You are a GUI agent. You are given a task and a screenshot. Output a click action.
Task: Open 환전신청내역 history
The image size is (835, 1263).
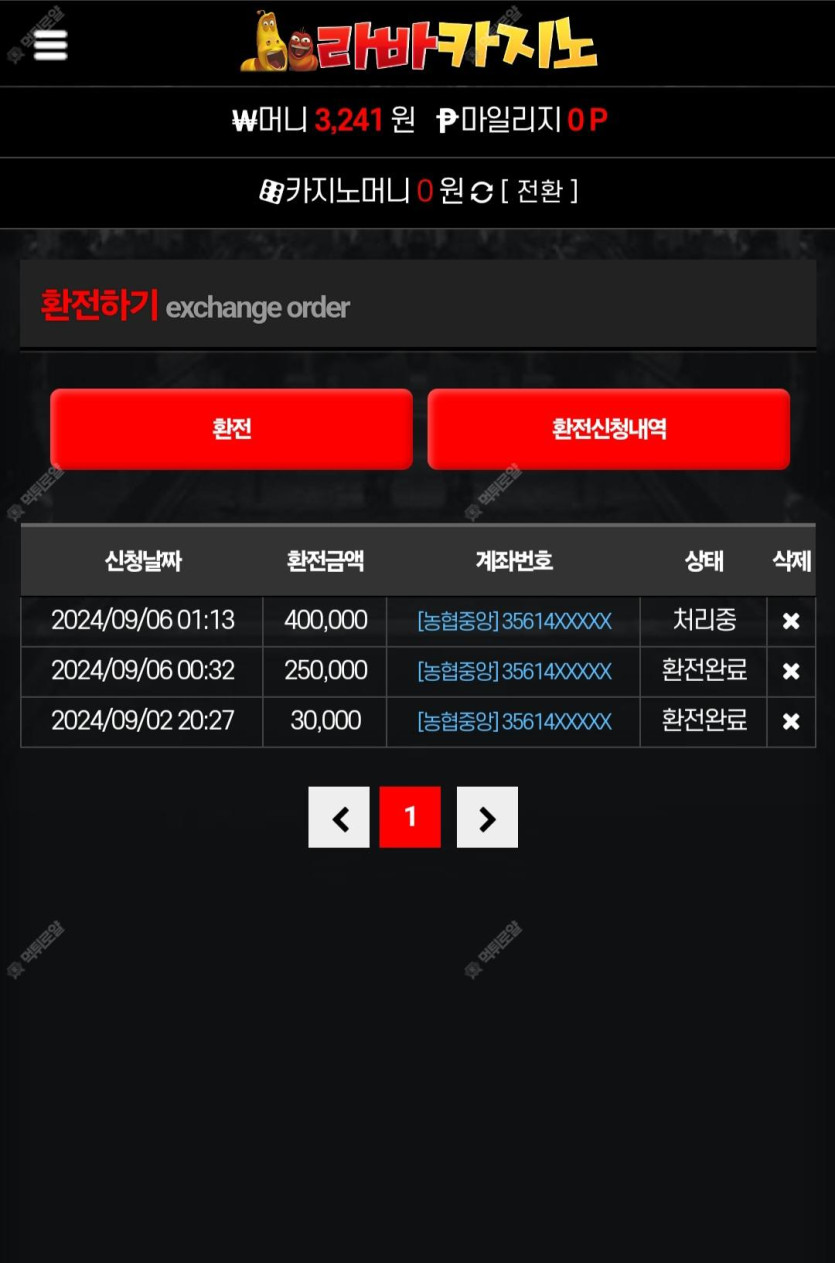click(608, 429)
